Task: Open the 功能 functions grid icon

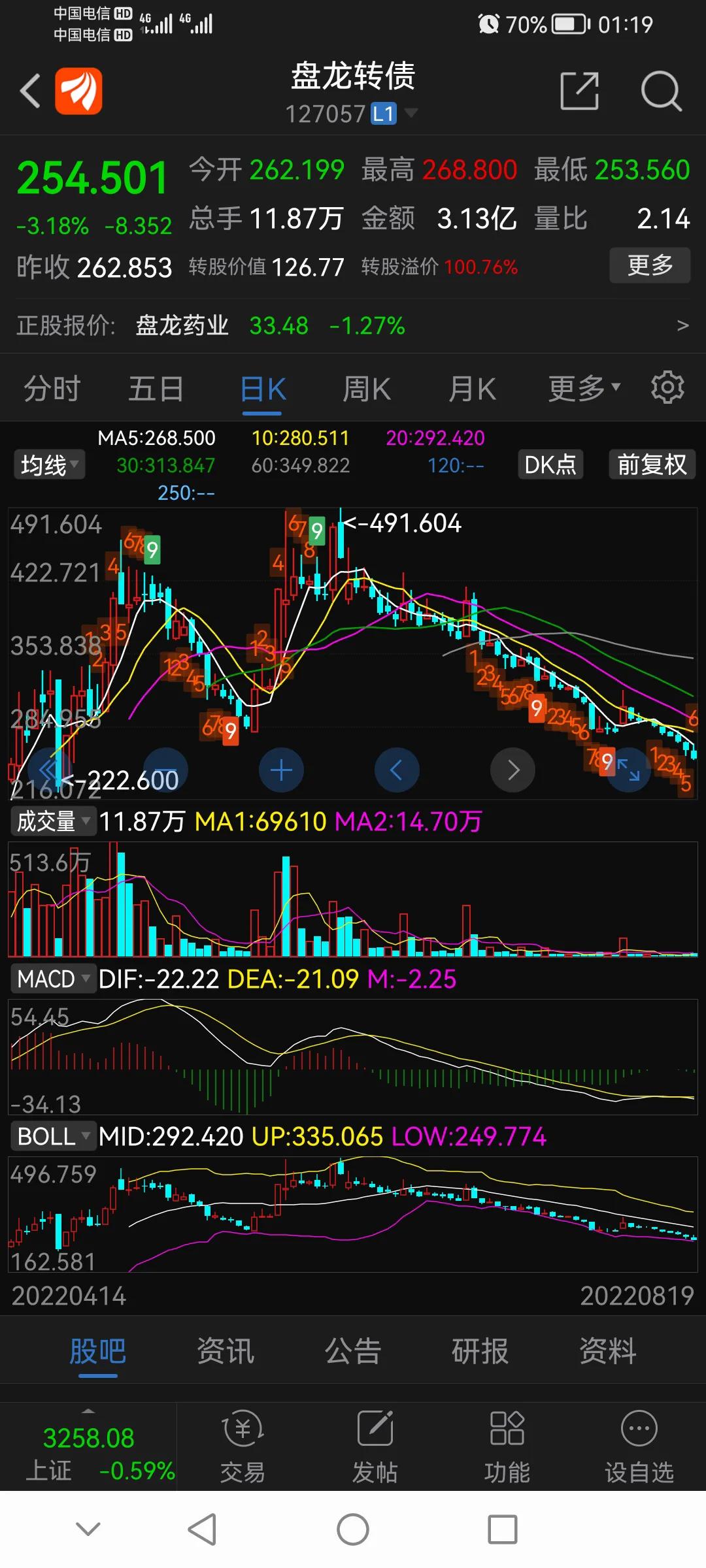Action: (507, 1447)
